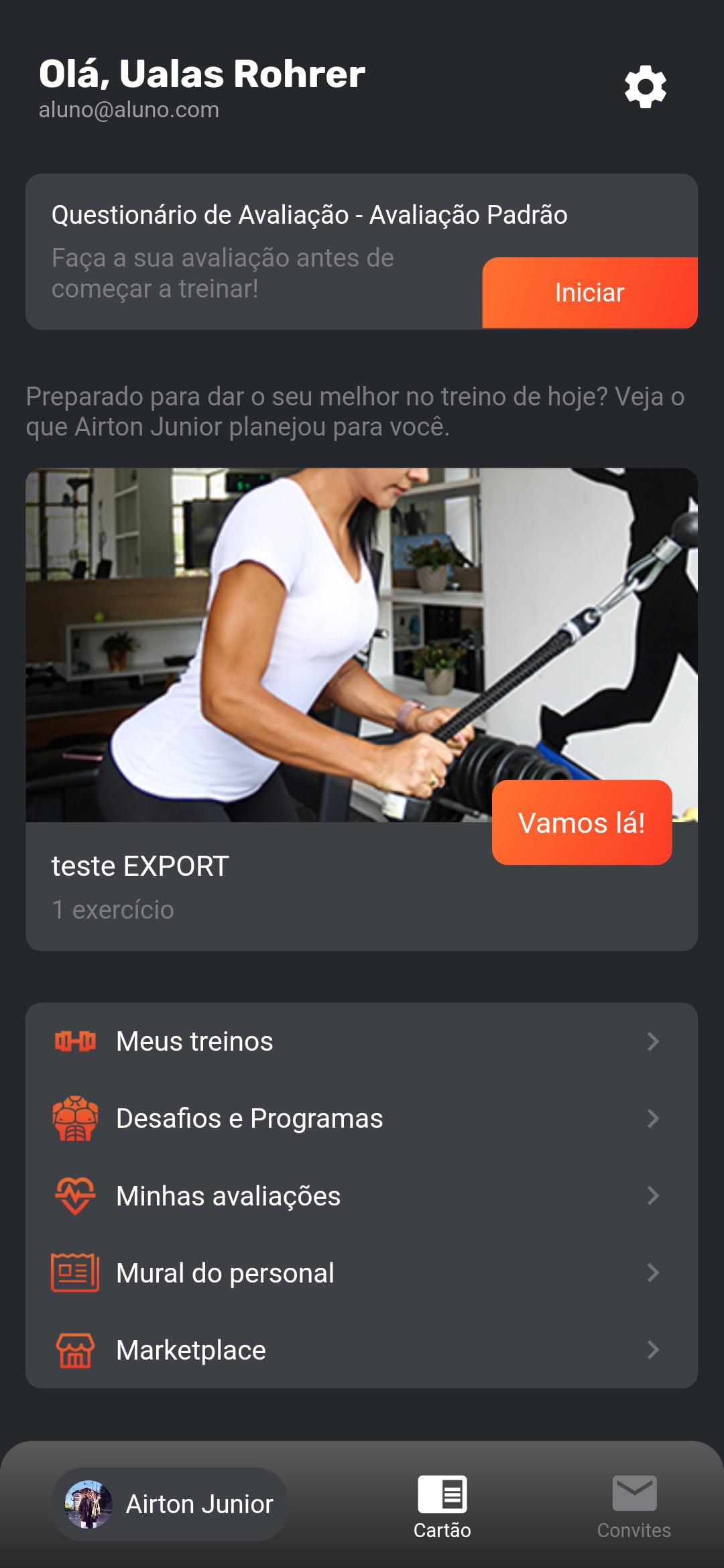Go to Desafios e Programas
This screenshot has height=1568, width=724.
coord(361,1118)
